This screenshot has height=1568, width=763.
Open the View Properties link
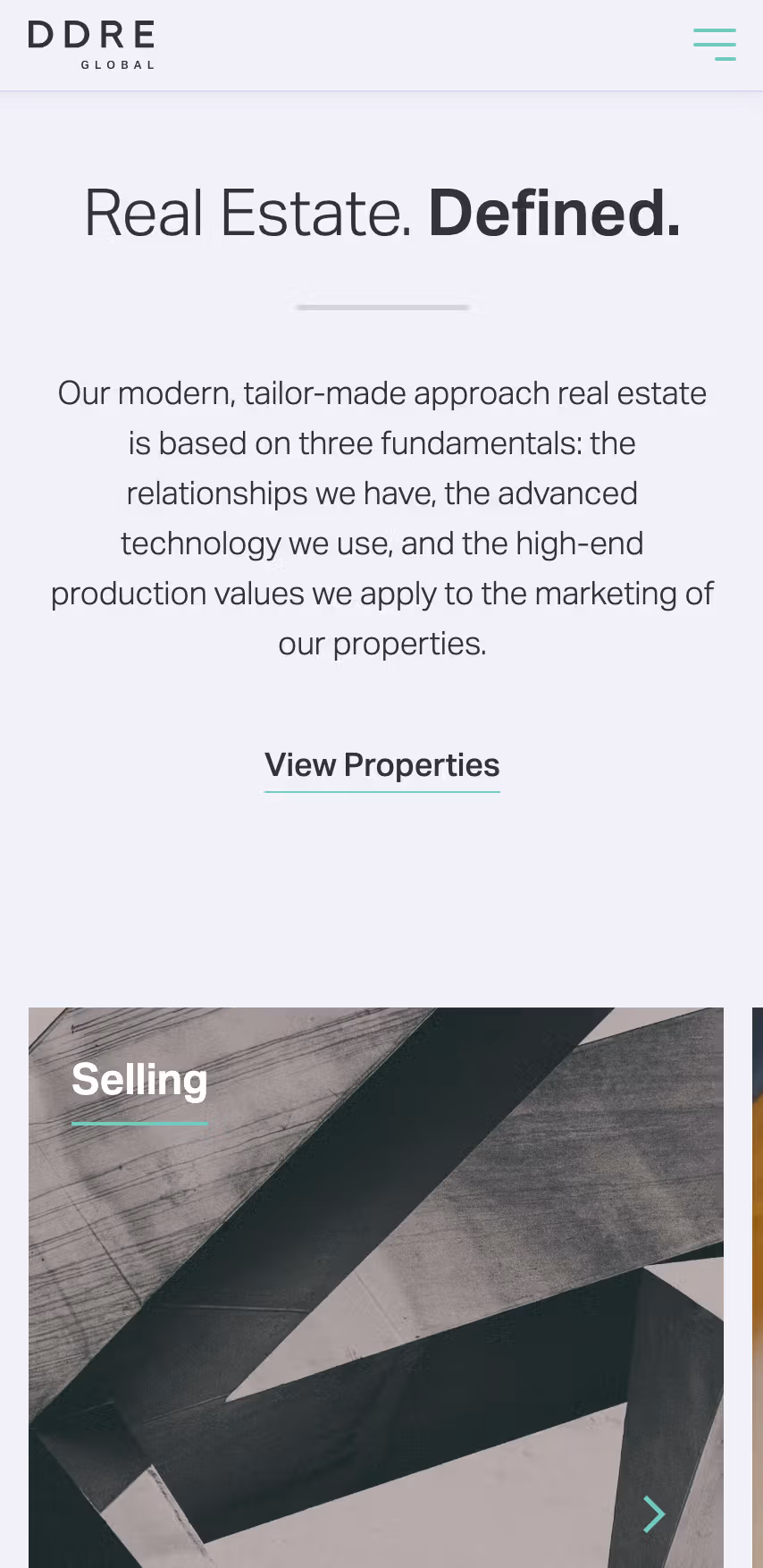pos(381,766)
